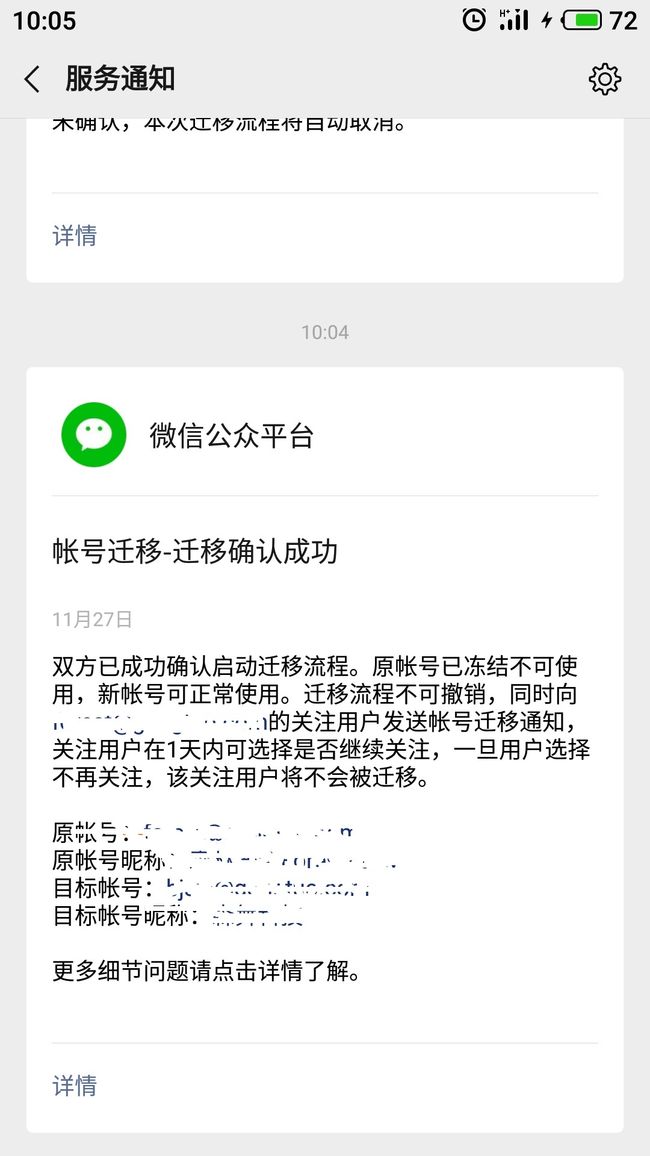
Task: Open the 帐号迁移-迁移确认成功 notification card
Action: (325, 750)
